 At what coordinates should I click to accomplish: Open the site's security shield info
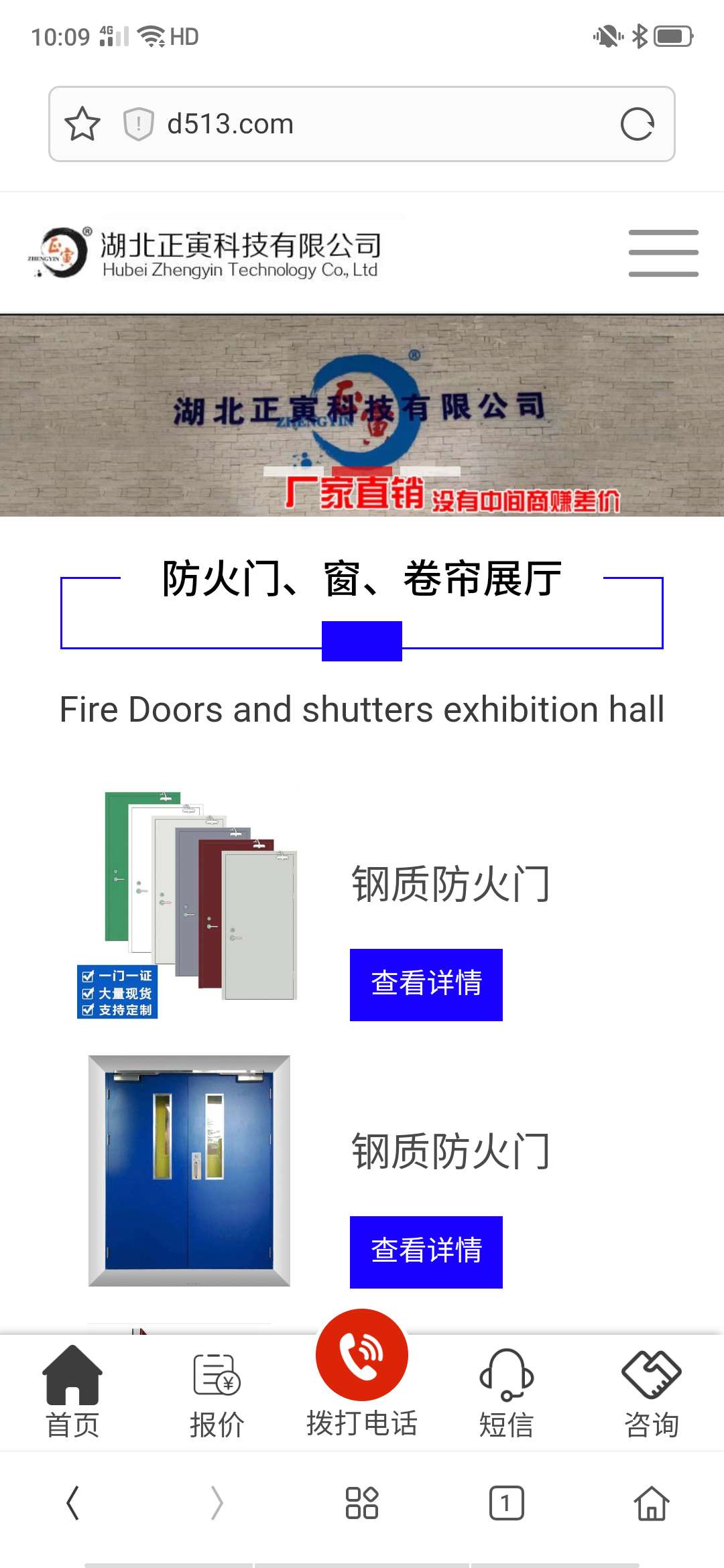click(138, 124)
